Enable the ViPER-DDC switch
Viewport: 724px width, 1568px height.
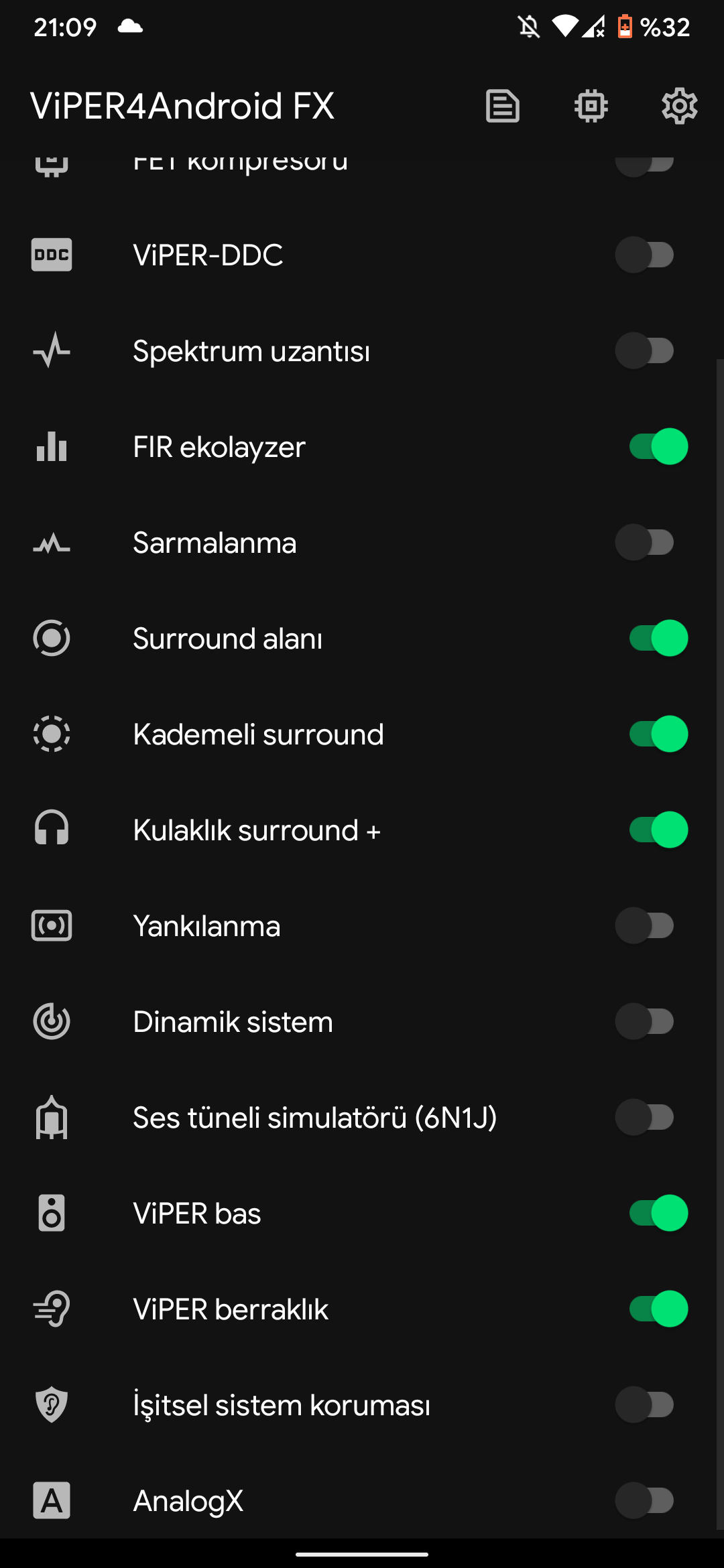pyautogui.click(x=645, y=255)
